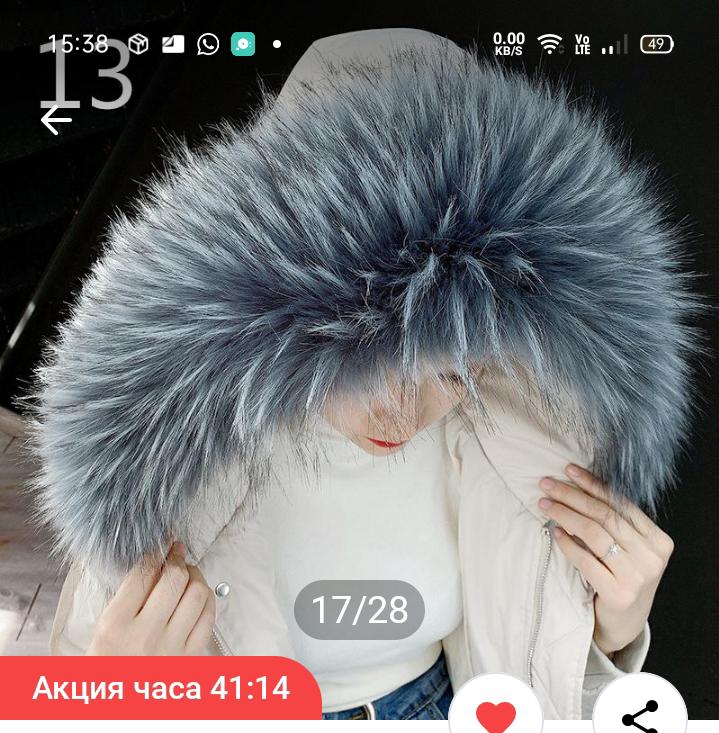Go back using the arrow icon

click(x=56, y=121)
